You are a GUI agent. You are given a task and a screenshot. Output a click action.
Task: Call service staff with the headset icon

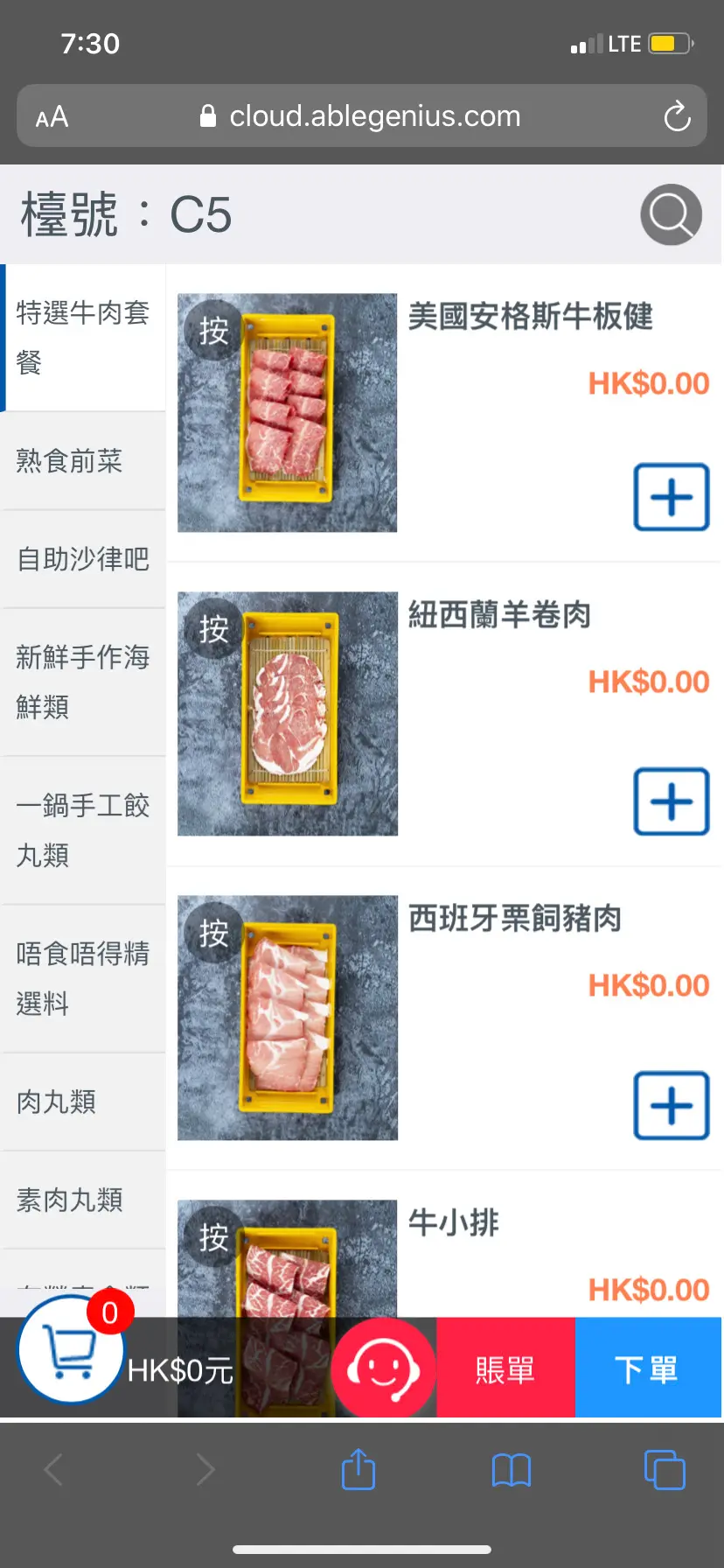pyautogui.click(x=382, y=1368)
